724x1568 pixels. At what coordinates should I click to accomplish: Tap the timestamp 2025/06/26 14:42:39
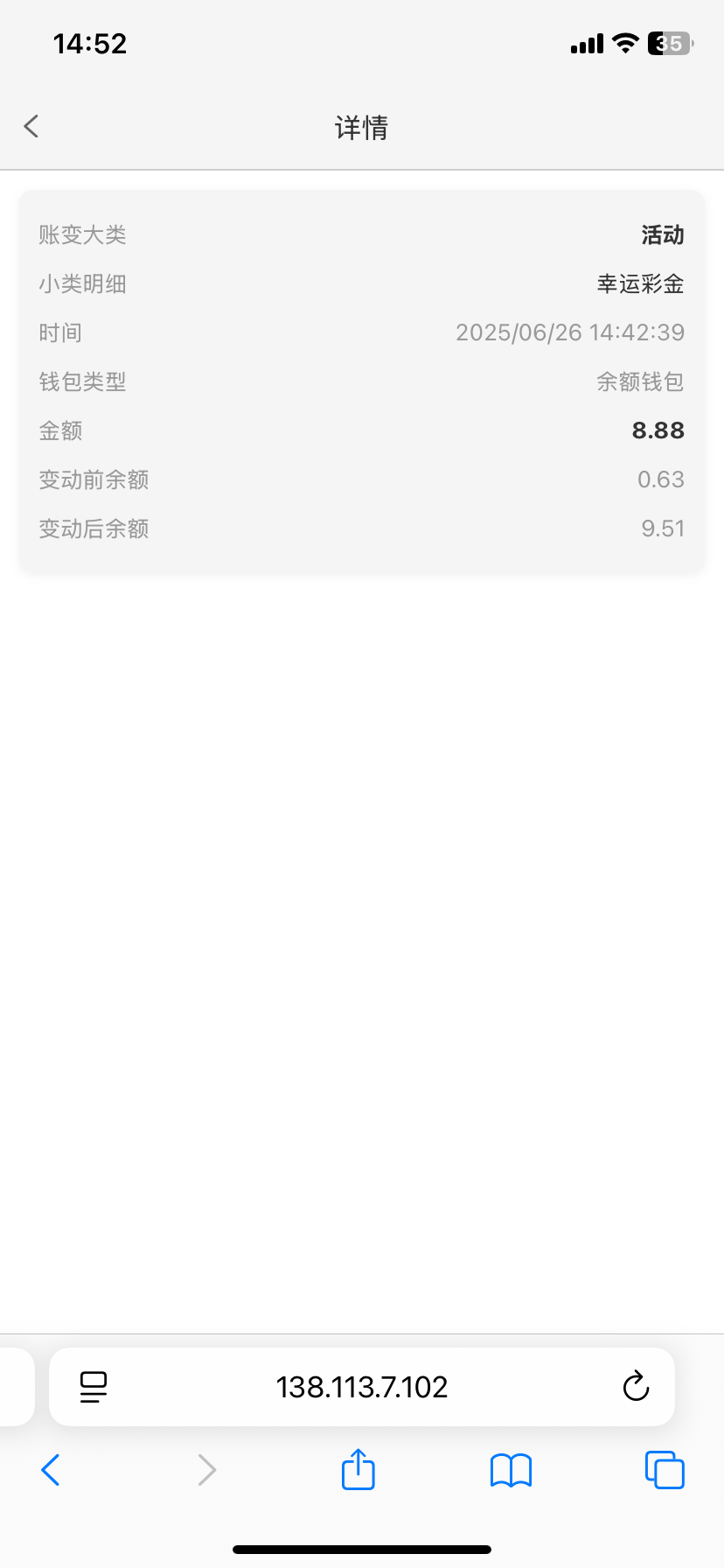570,332
